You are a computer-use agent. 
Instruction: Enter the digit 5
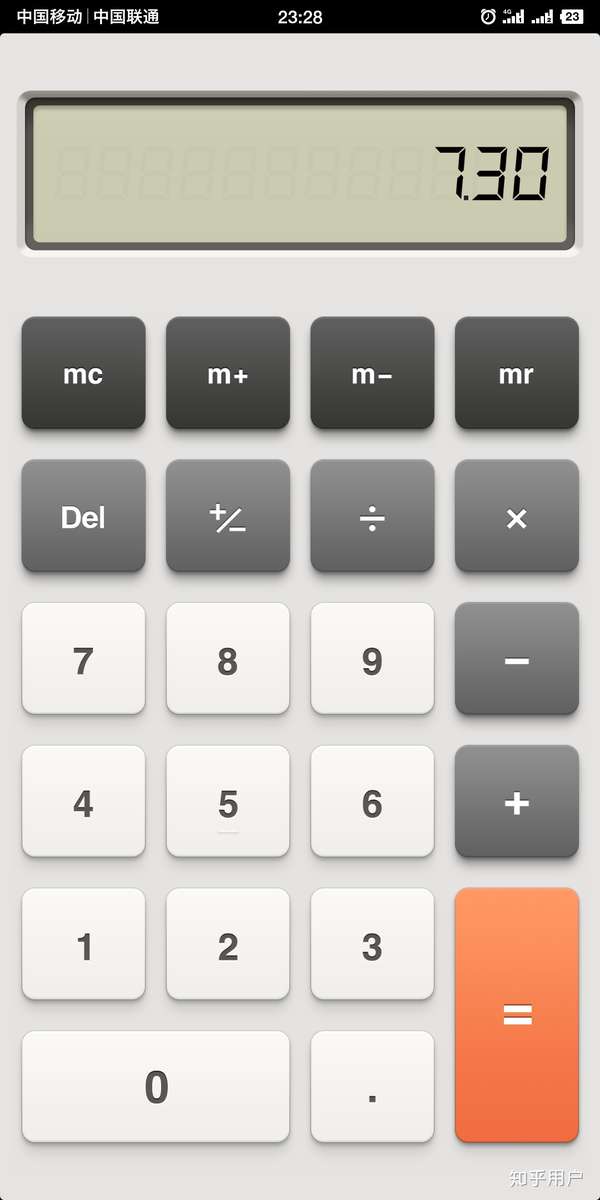coord(228,802)
